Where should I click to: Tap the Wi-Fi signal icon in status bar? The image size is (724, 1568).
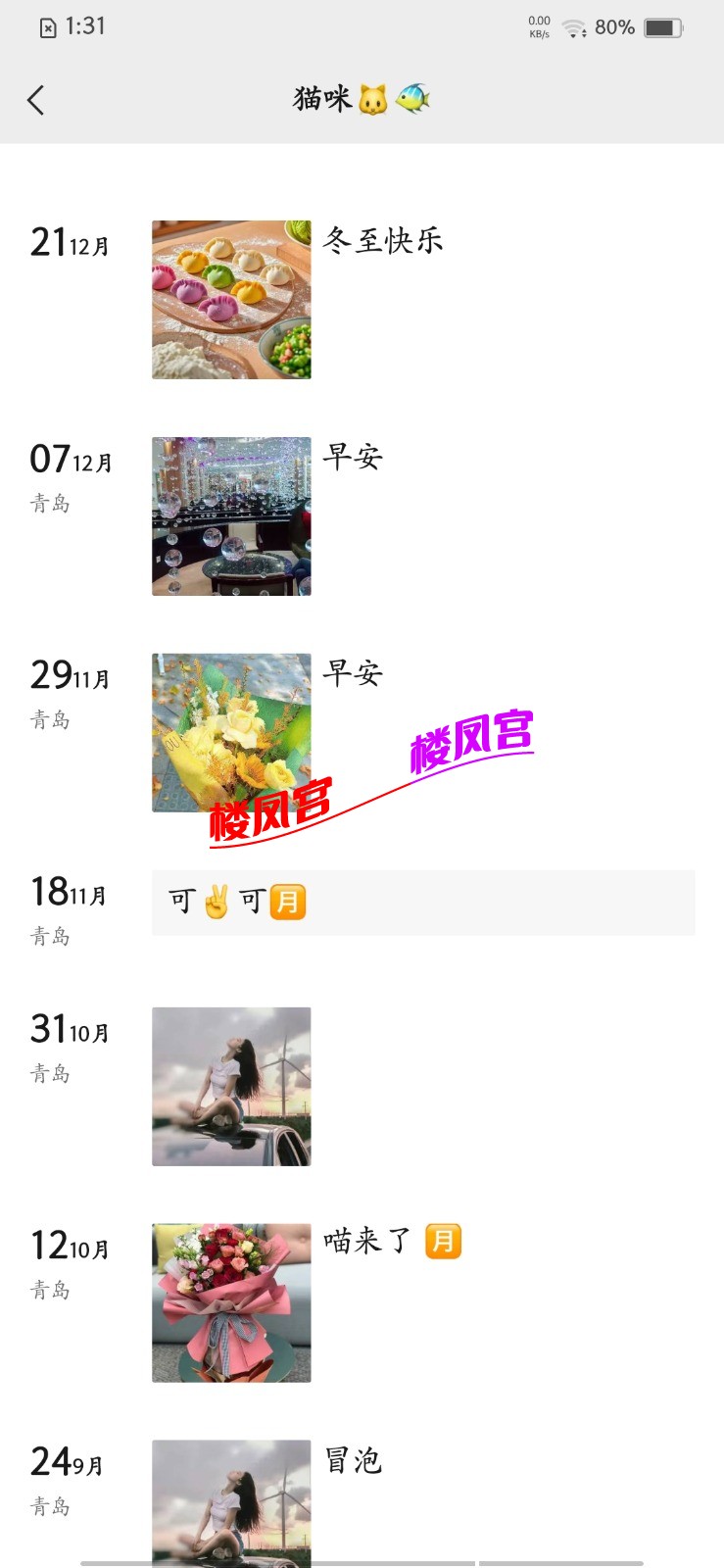pos(574,27)
